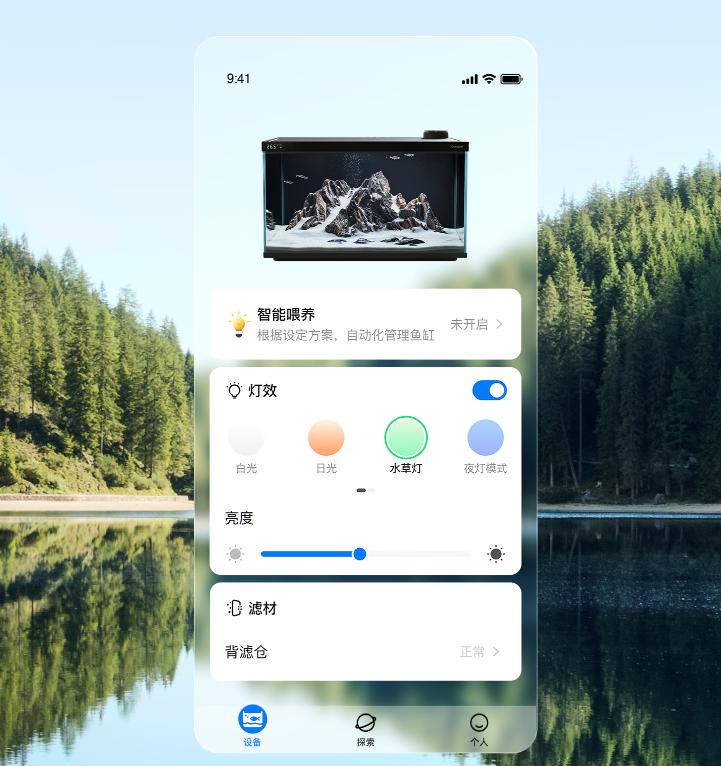Switch to the 设备 devices tab
Image resolution: width=721 pixels, height=766 pixels.
pyautogui.click(x=252, y=726)
